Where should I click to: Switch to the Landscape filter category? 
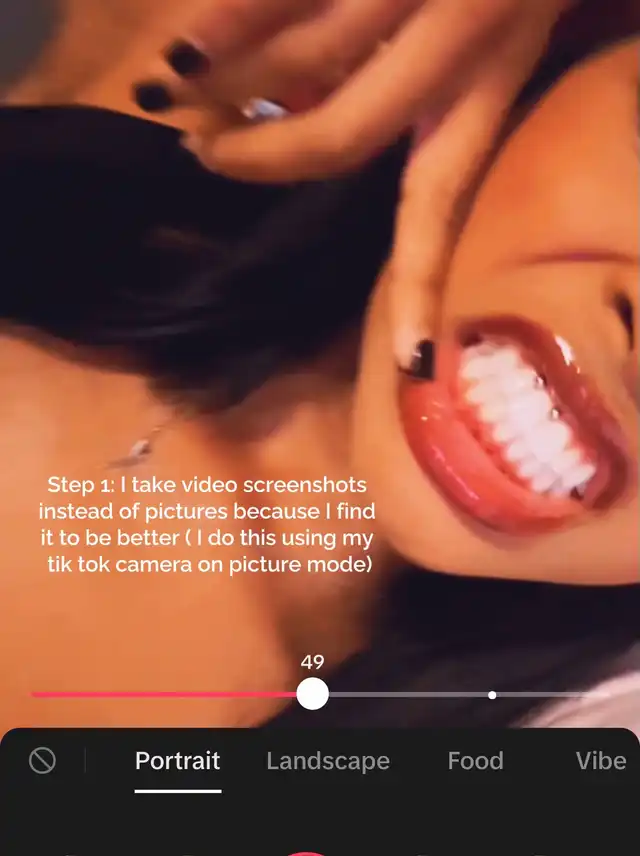[x=328, y=761]
